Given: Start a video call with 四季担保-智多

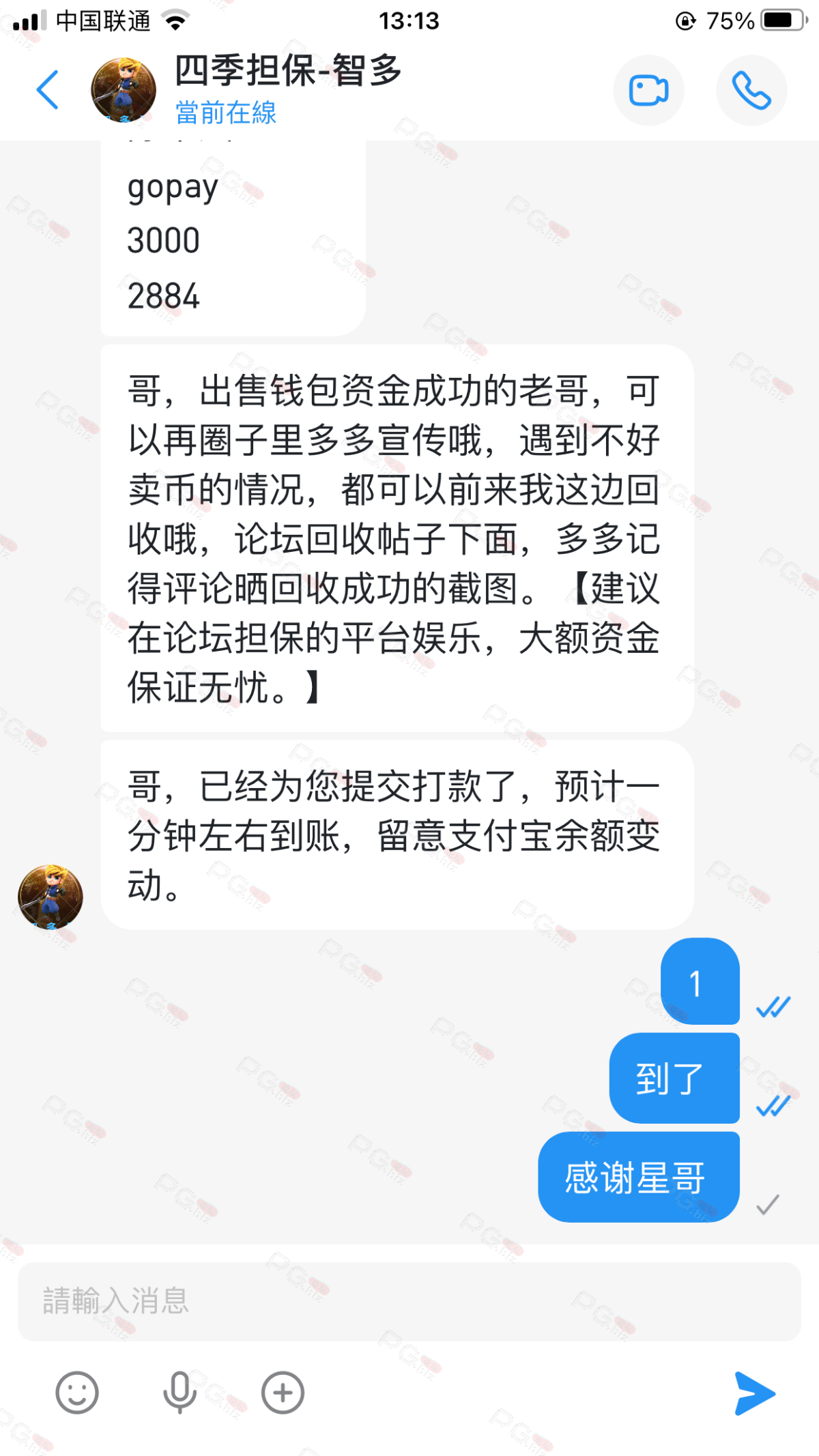Looking at the screenshot, I should click(648, 91).
